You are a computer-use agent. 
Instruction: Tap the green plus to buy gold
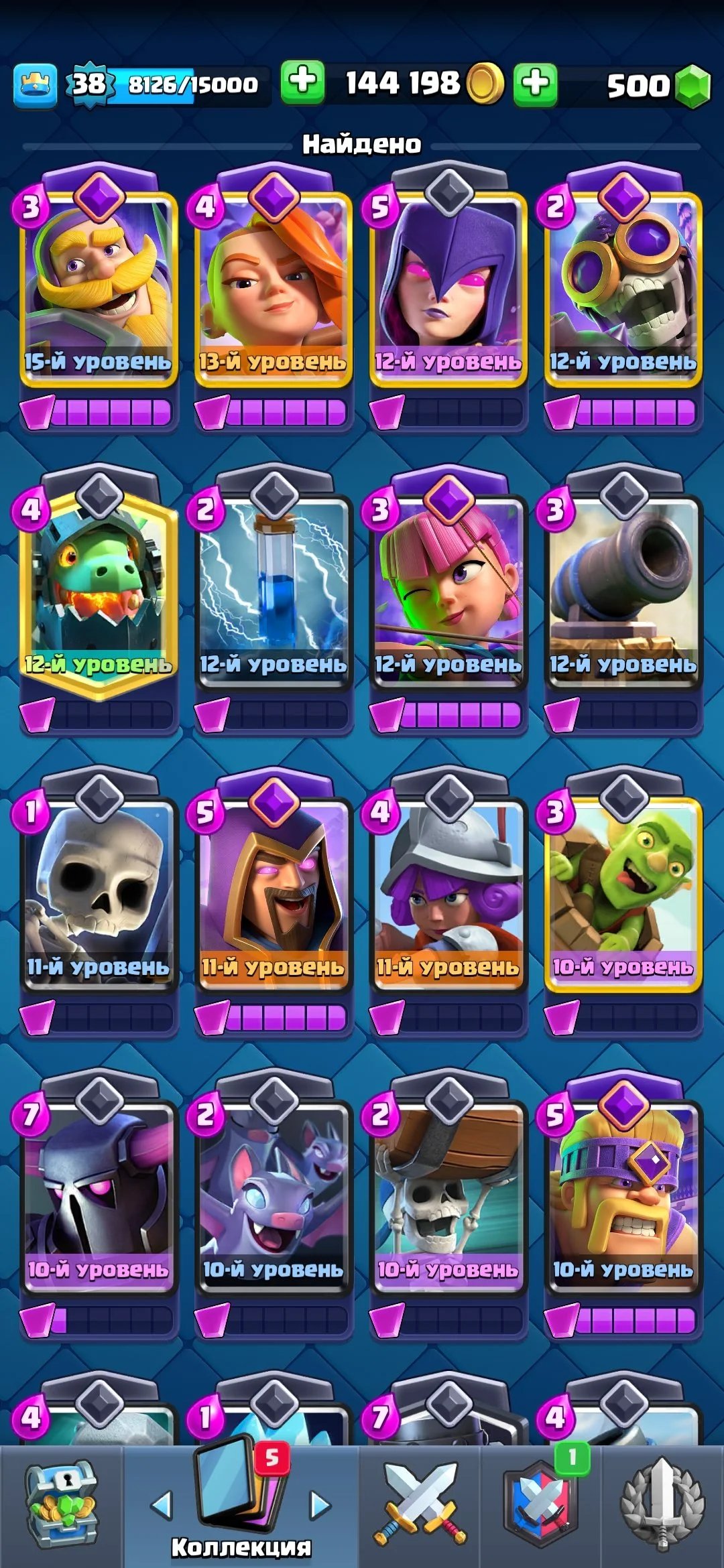[x=302, y=82]
